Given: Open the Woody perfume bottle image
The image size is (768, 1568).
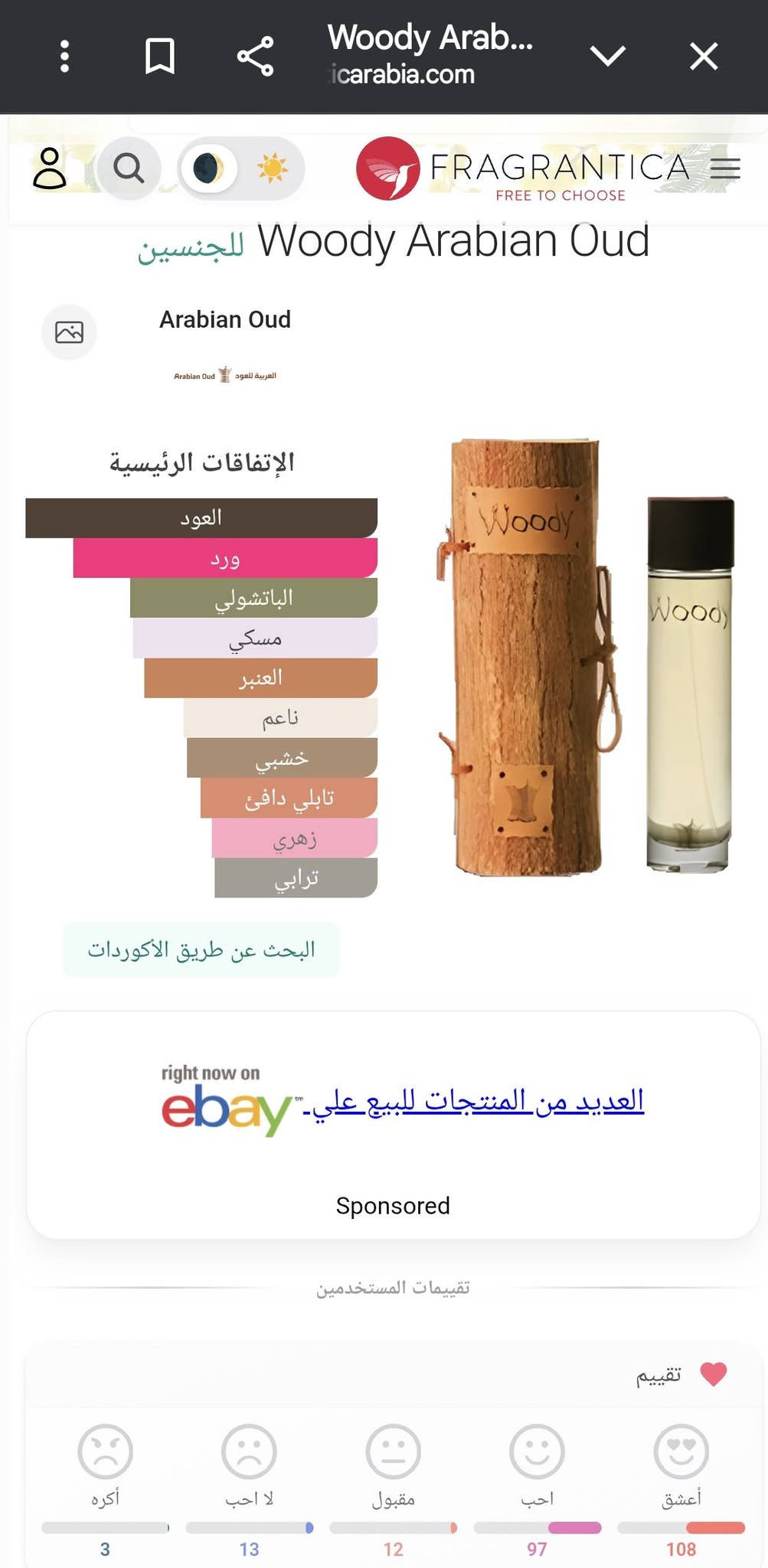Looking at the screenshot, I should click(590, 658).
